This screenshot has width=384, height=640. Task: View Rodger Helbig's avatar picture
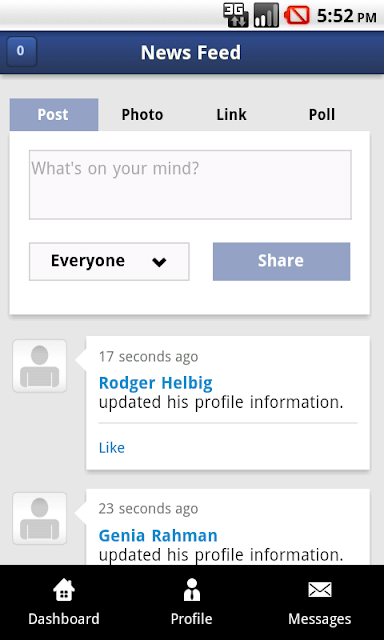tap(40, 366)
